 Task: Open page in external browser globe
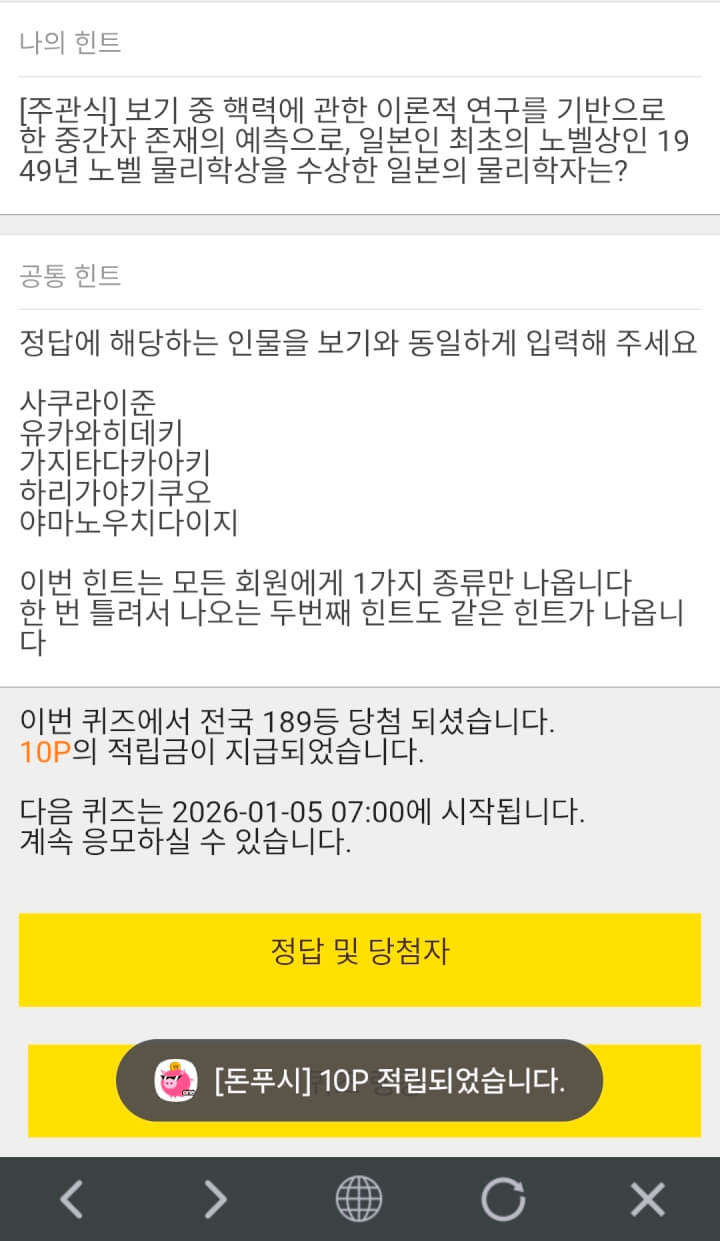(x=359, y=1198)
